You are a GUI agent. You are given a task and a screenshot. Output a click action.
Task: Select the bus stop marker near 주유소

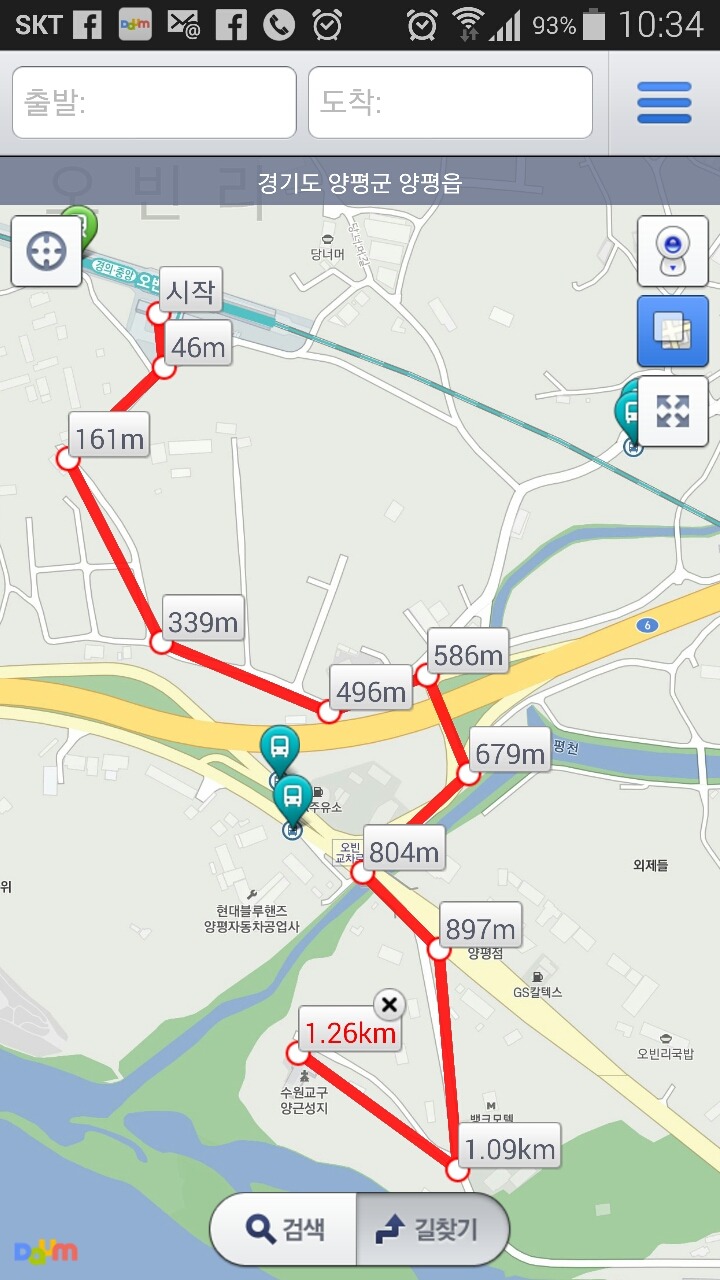(292, 797)
